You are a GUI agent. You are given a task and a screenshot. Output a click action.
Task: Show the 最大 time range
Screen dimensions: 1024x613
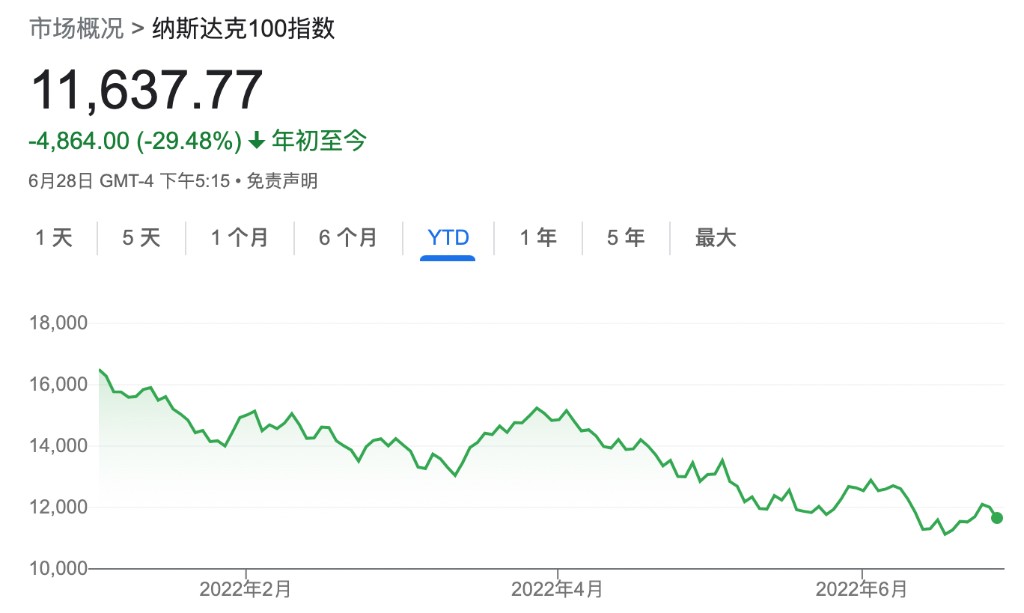[716, 238]
